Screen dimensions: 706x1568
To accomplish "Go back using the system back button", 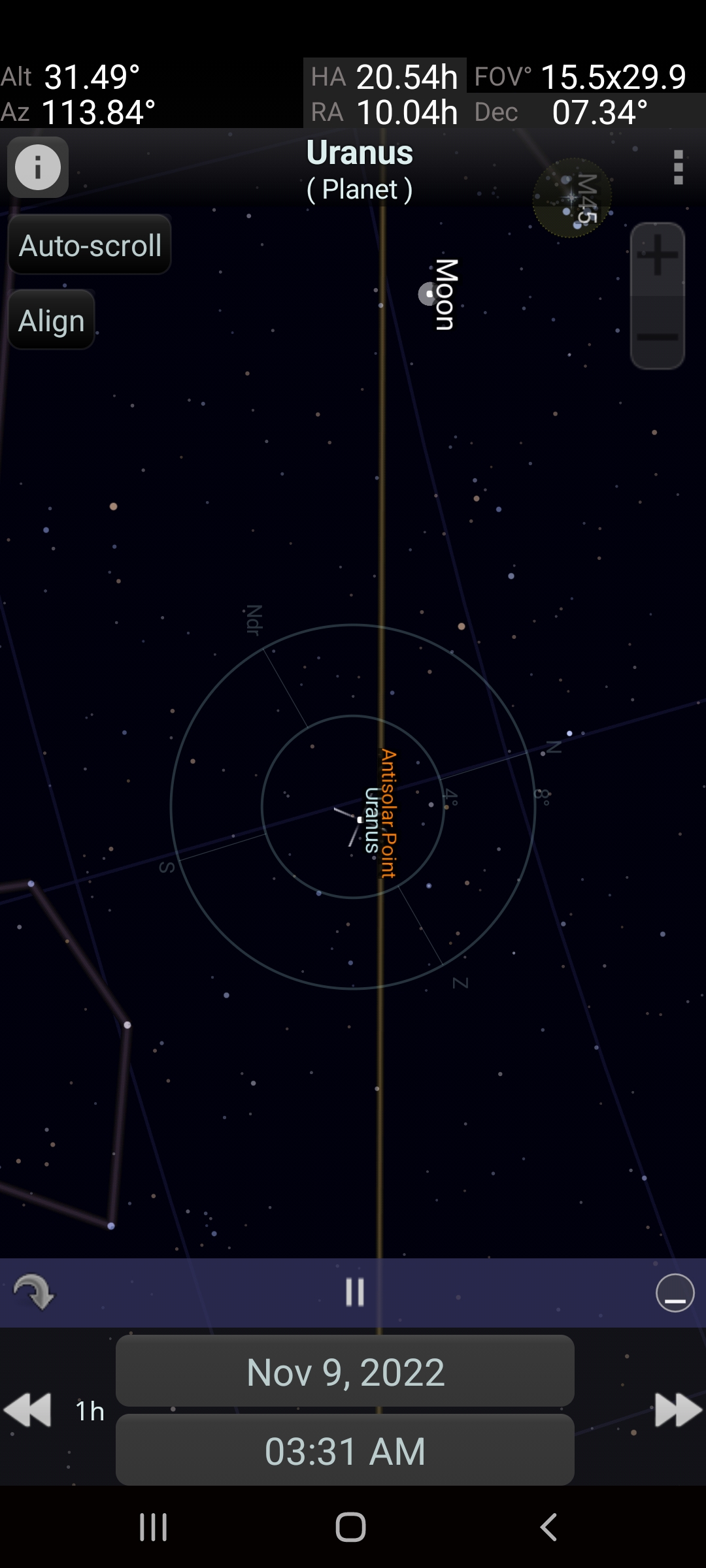I will [548, 1527].
